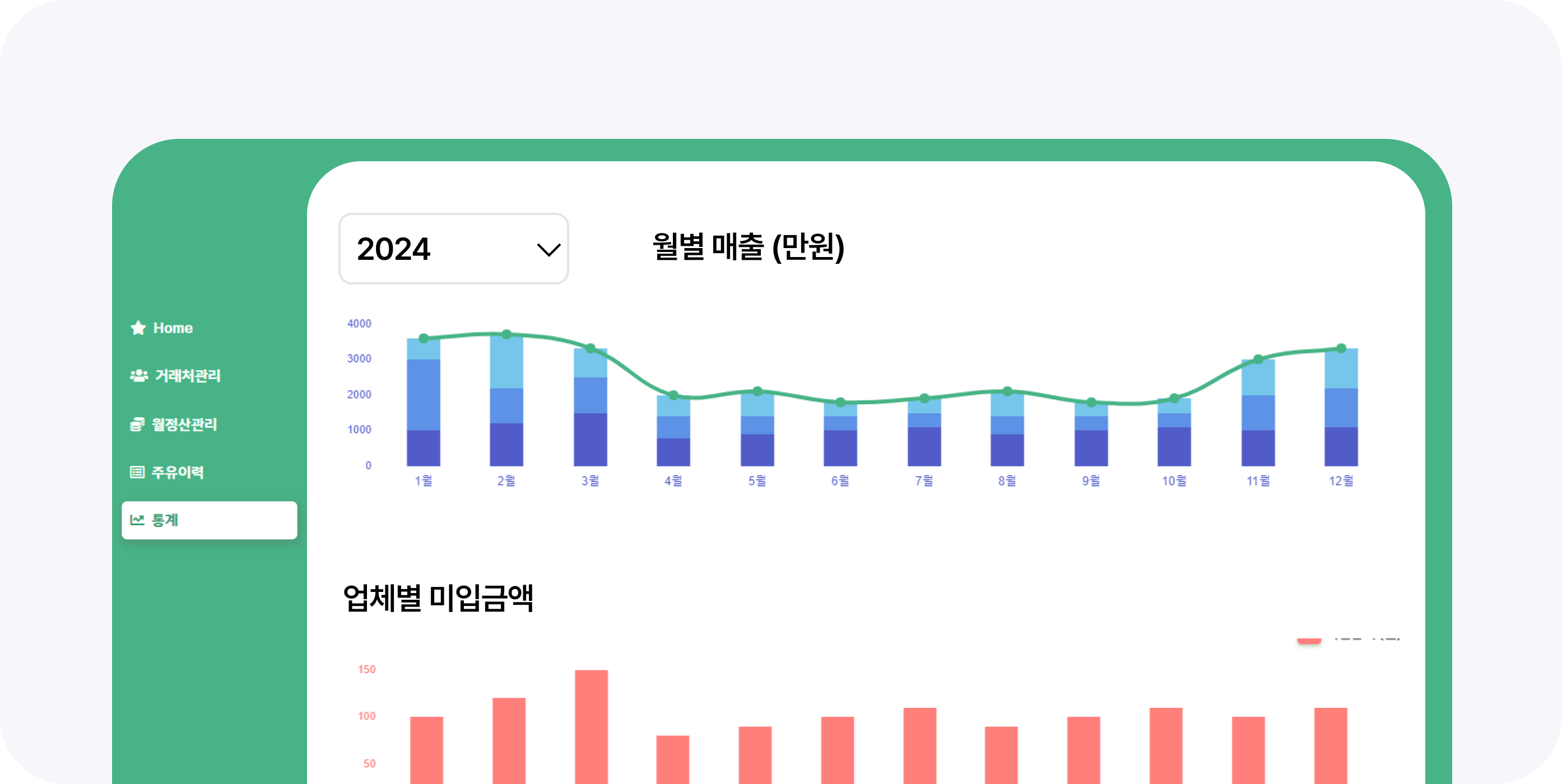Open the 월정산관리 menu item
Screen dimensions: 1562x784
click(174, 424)
